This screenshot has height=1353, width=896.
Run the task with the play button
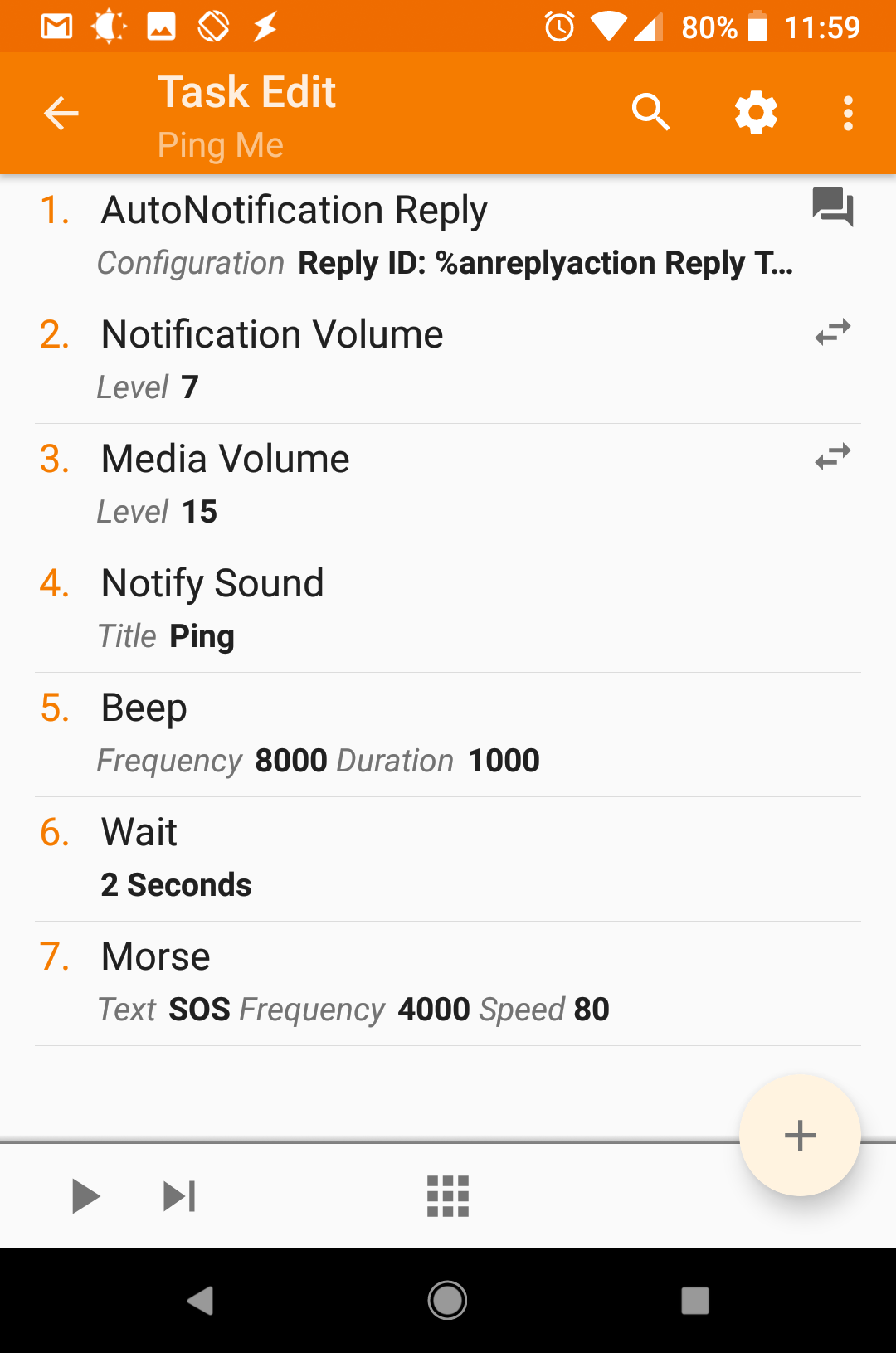(85, 1195)
